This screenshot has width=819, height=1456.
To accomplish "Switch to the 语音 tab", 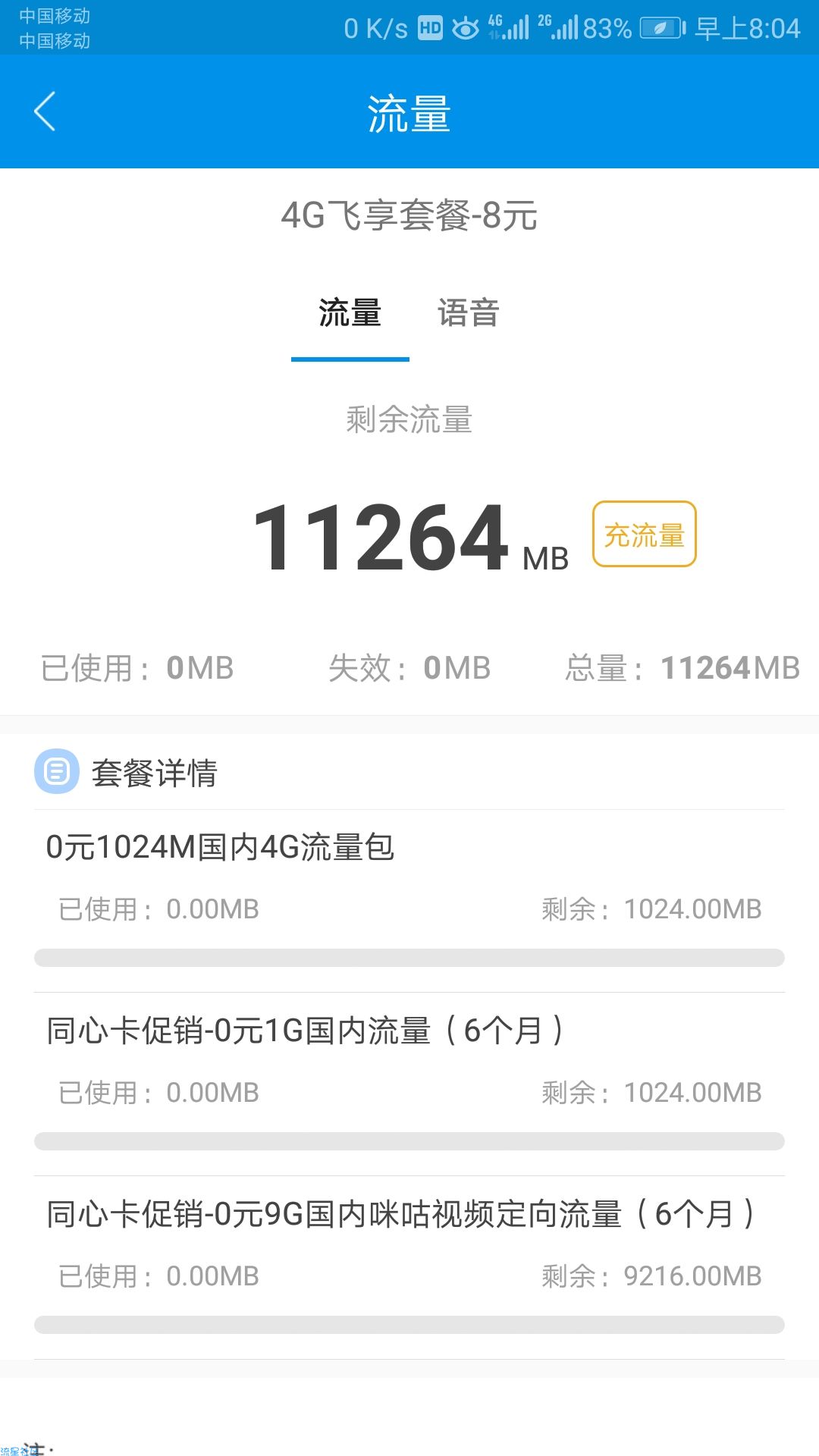I will pyautogui.click(x=468, y=313).
